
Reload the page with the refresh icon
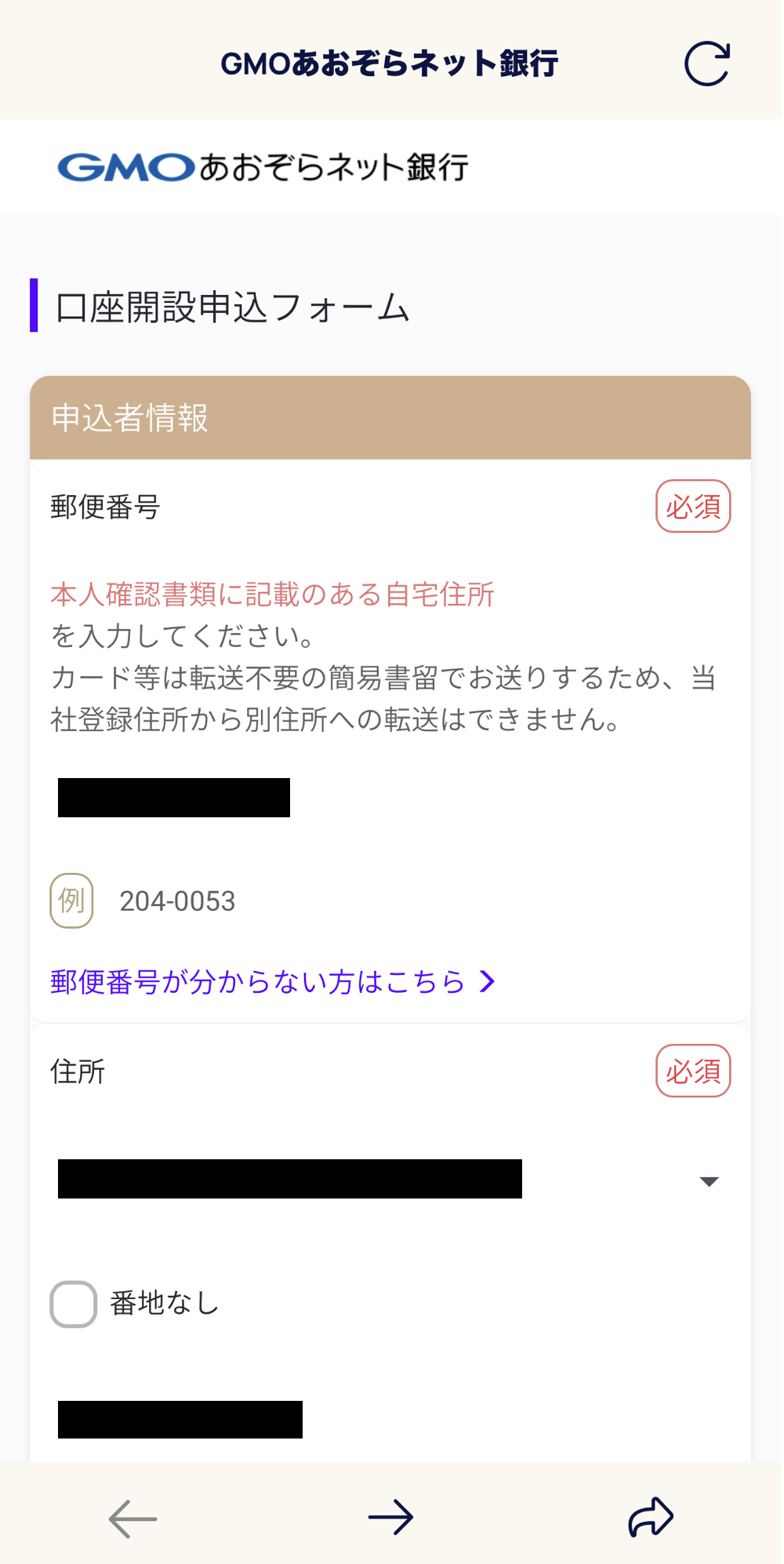(707, 64)
